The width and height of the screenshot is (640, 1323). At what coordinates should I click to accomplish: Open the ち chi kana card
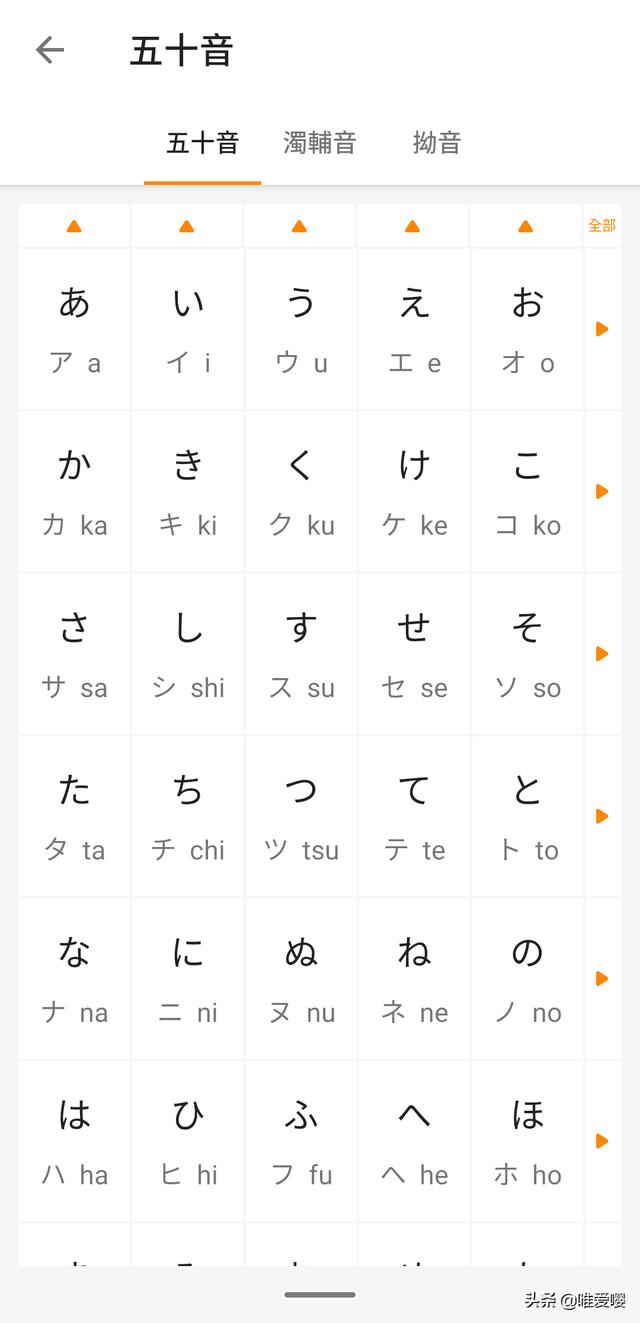188,816
